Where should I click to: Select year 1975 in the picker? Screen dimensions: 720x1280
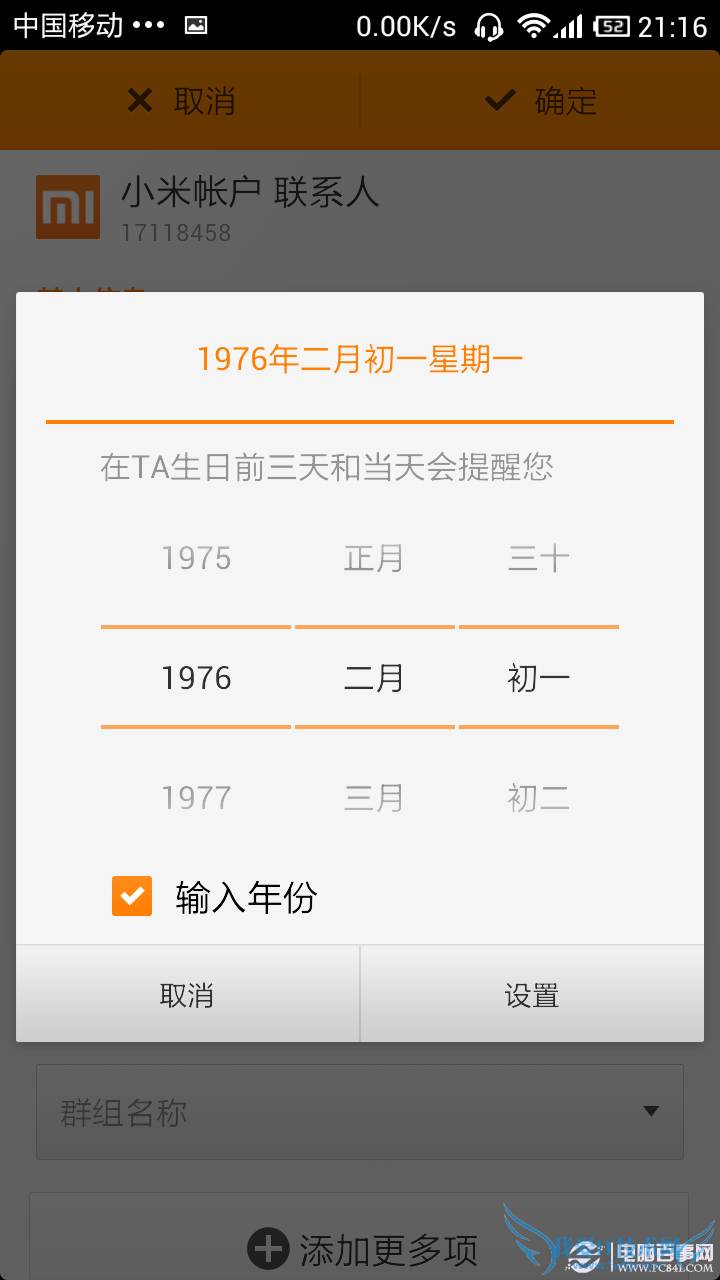tap(196, 558)
